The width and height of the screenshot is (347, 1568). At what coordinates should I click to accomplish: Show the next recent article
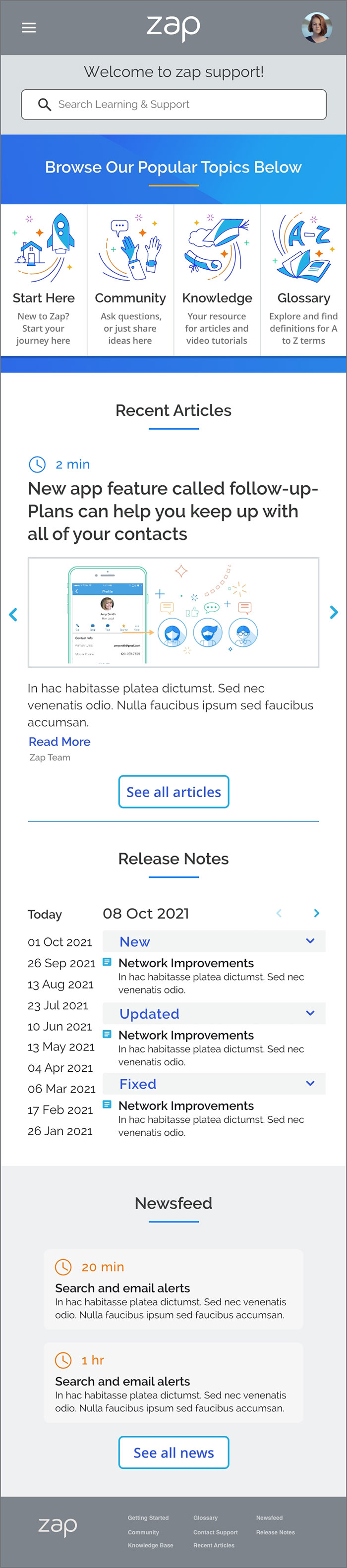(334, 612)
